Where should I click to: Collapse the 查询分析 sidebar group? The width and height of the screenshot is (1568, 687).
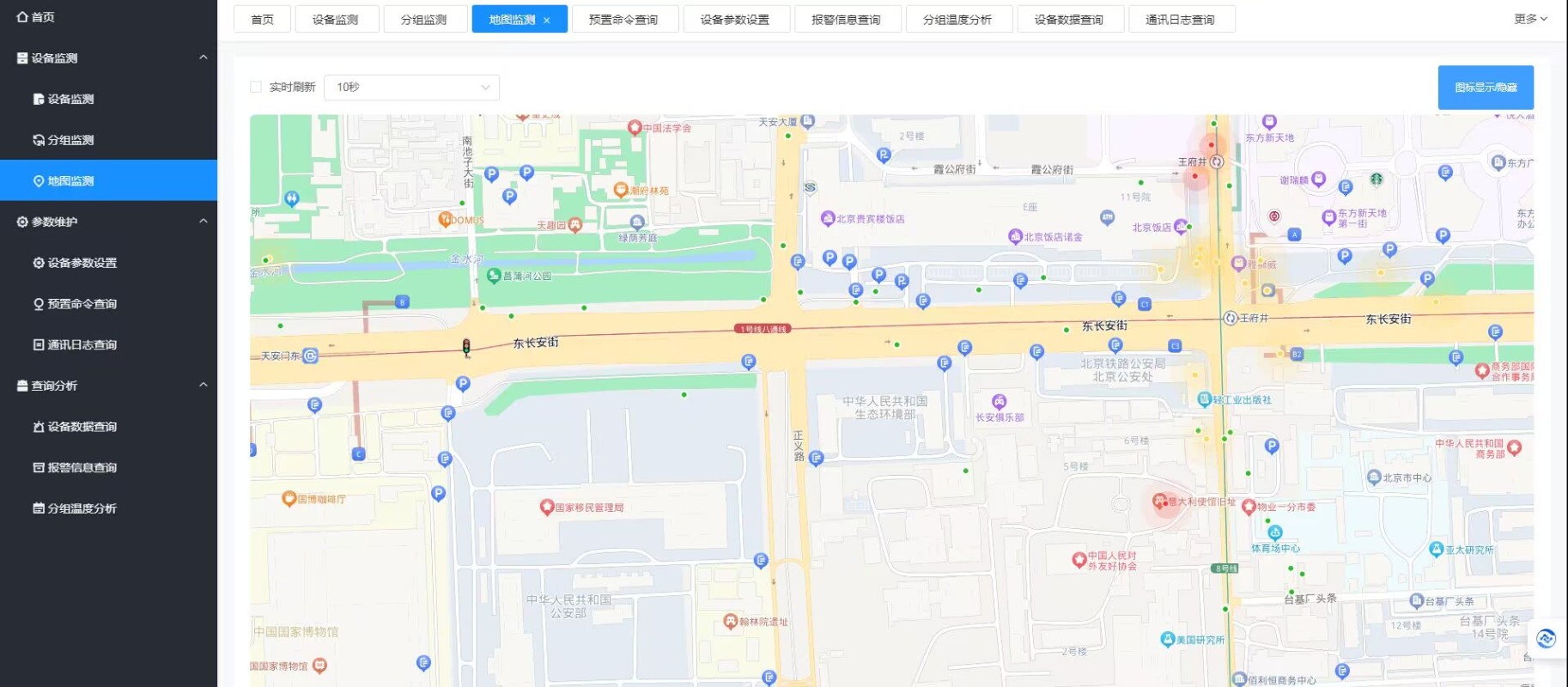203,386
